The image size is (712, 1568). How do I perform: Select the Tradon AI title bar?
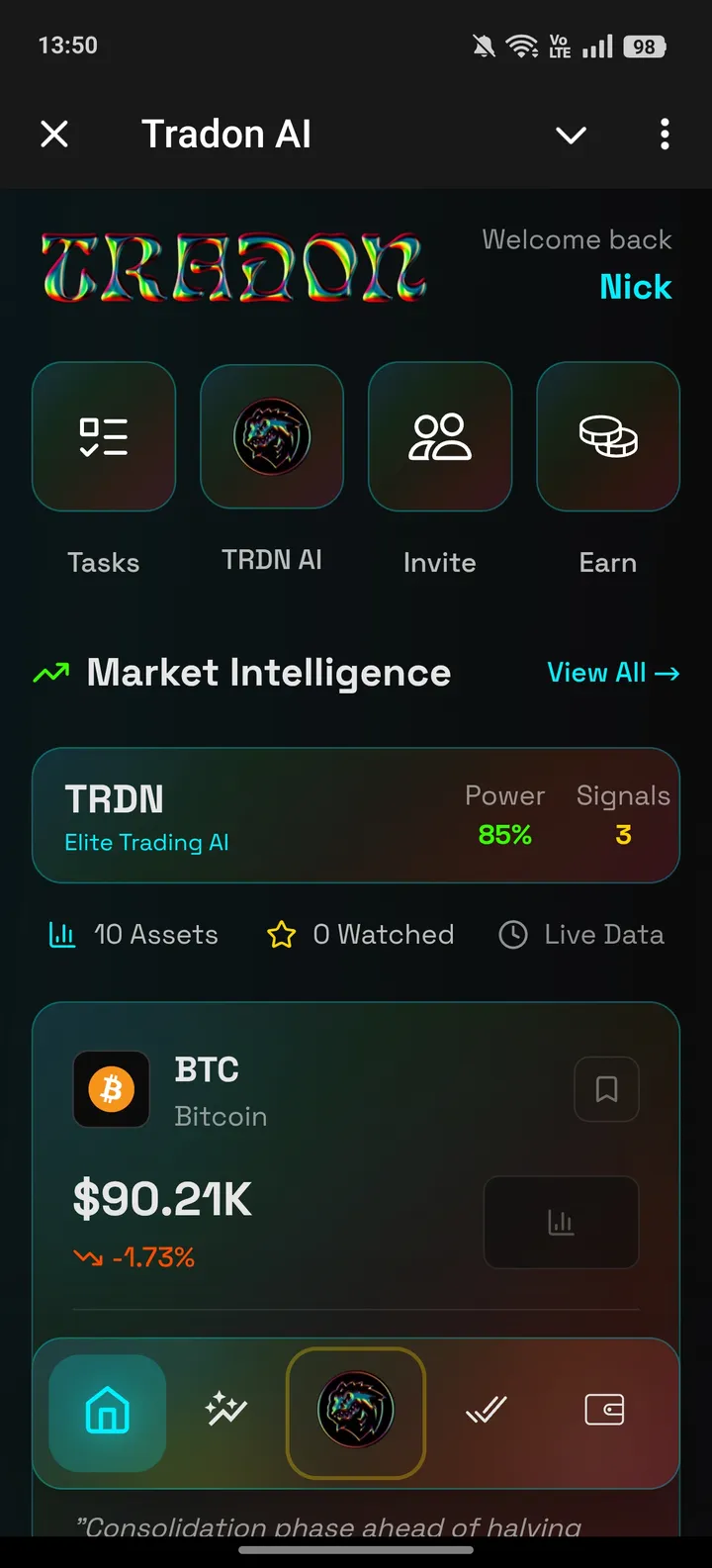point(226,135)
